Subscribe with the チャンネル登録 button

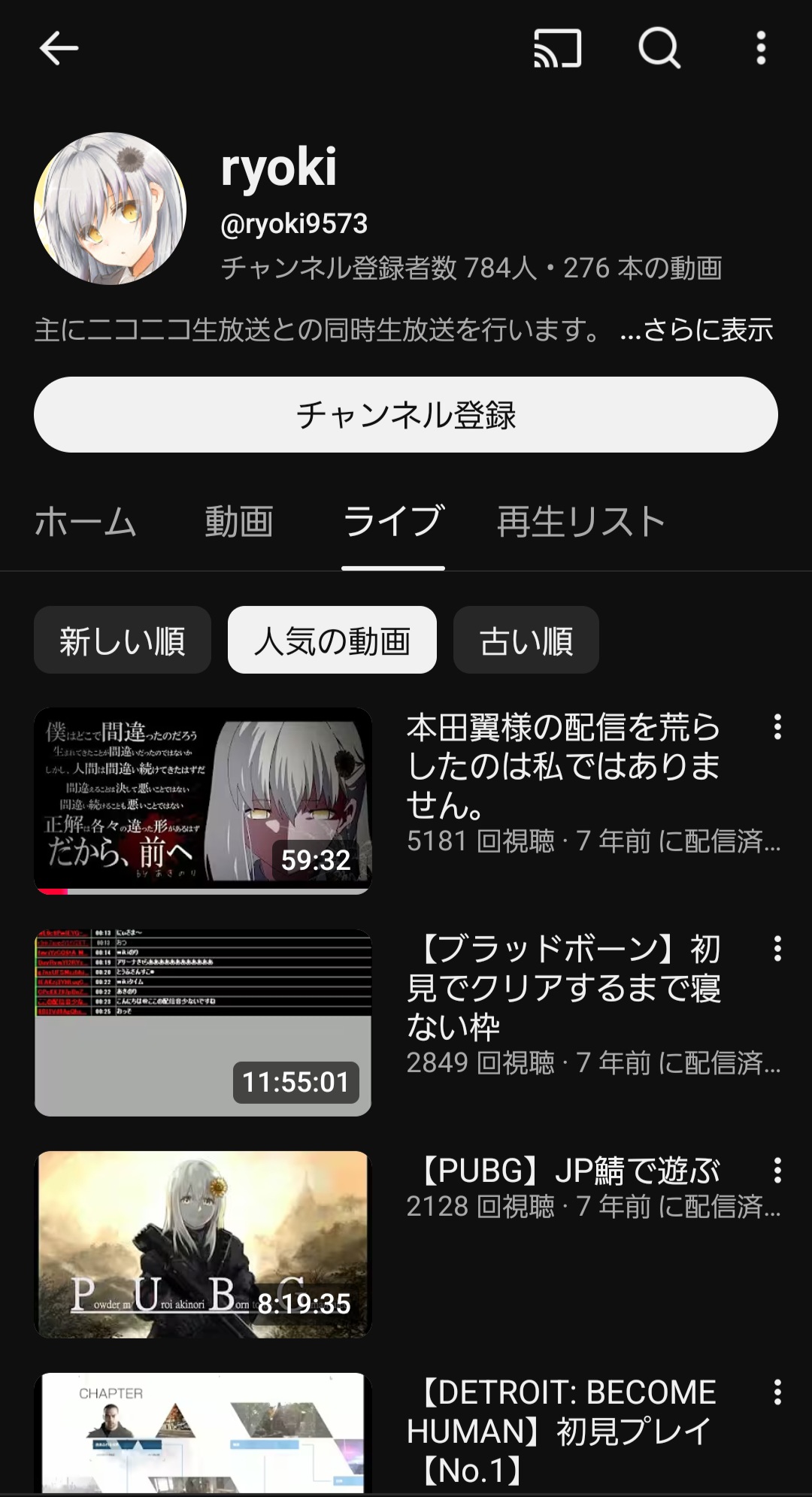406,415
